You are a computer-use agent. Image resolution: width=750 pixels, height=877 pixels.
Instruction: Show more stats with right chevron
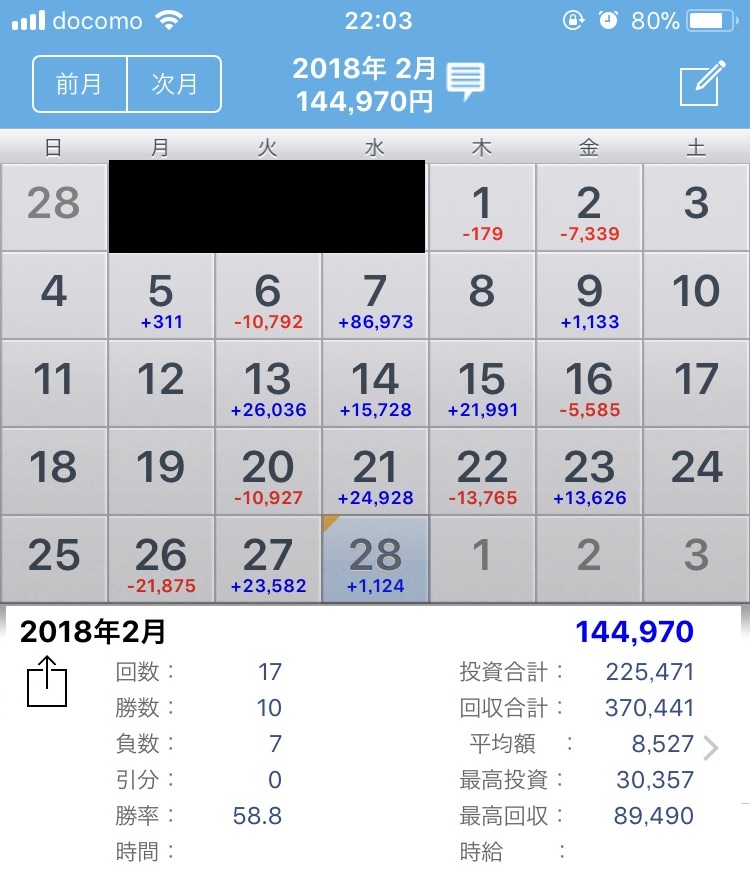click(711, 747)
